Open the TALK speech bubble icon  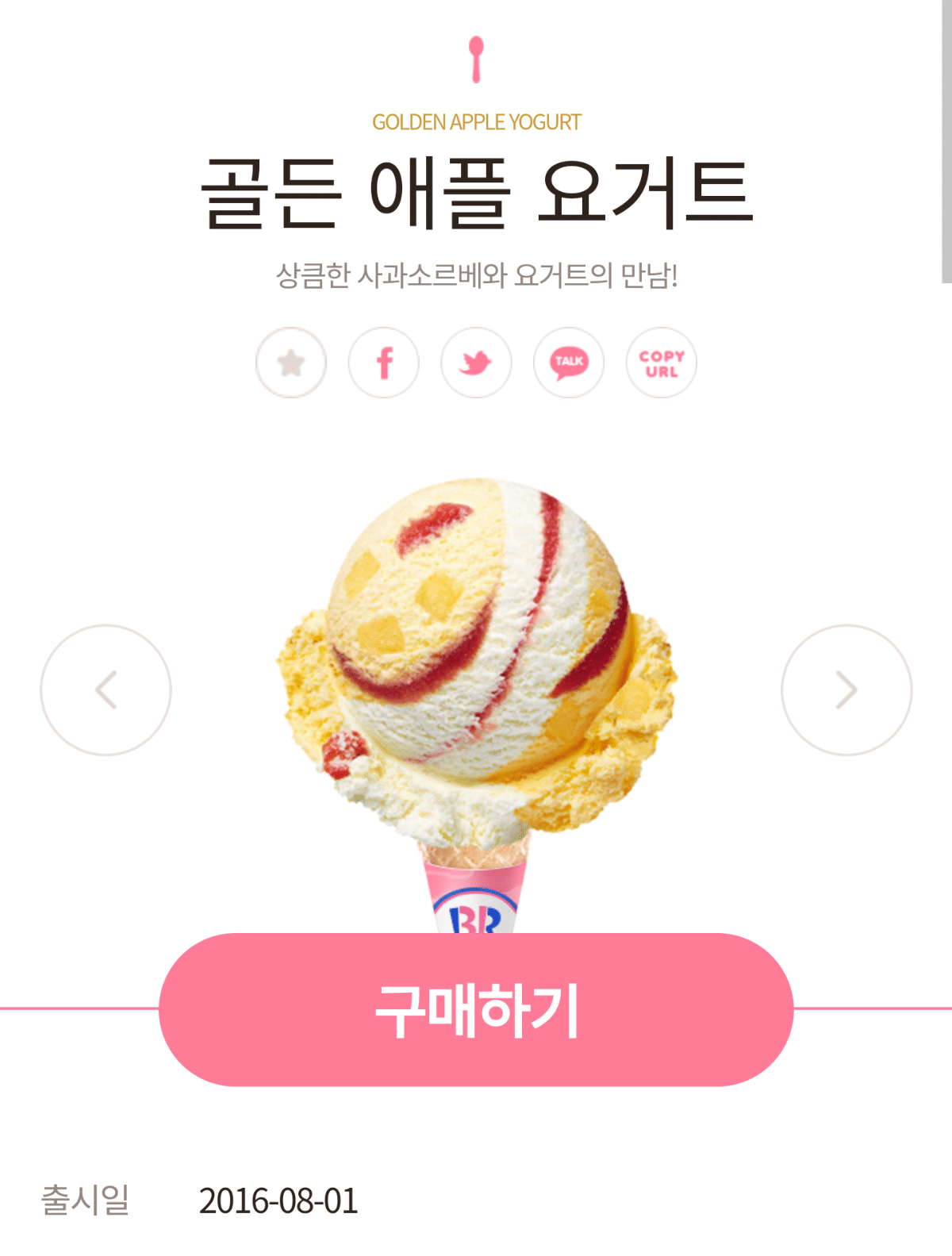pos(570,363)
